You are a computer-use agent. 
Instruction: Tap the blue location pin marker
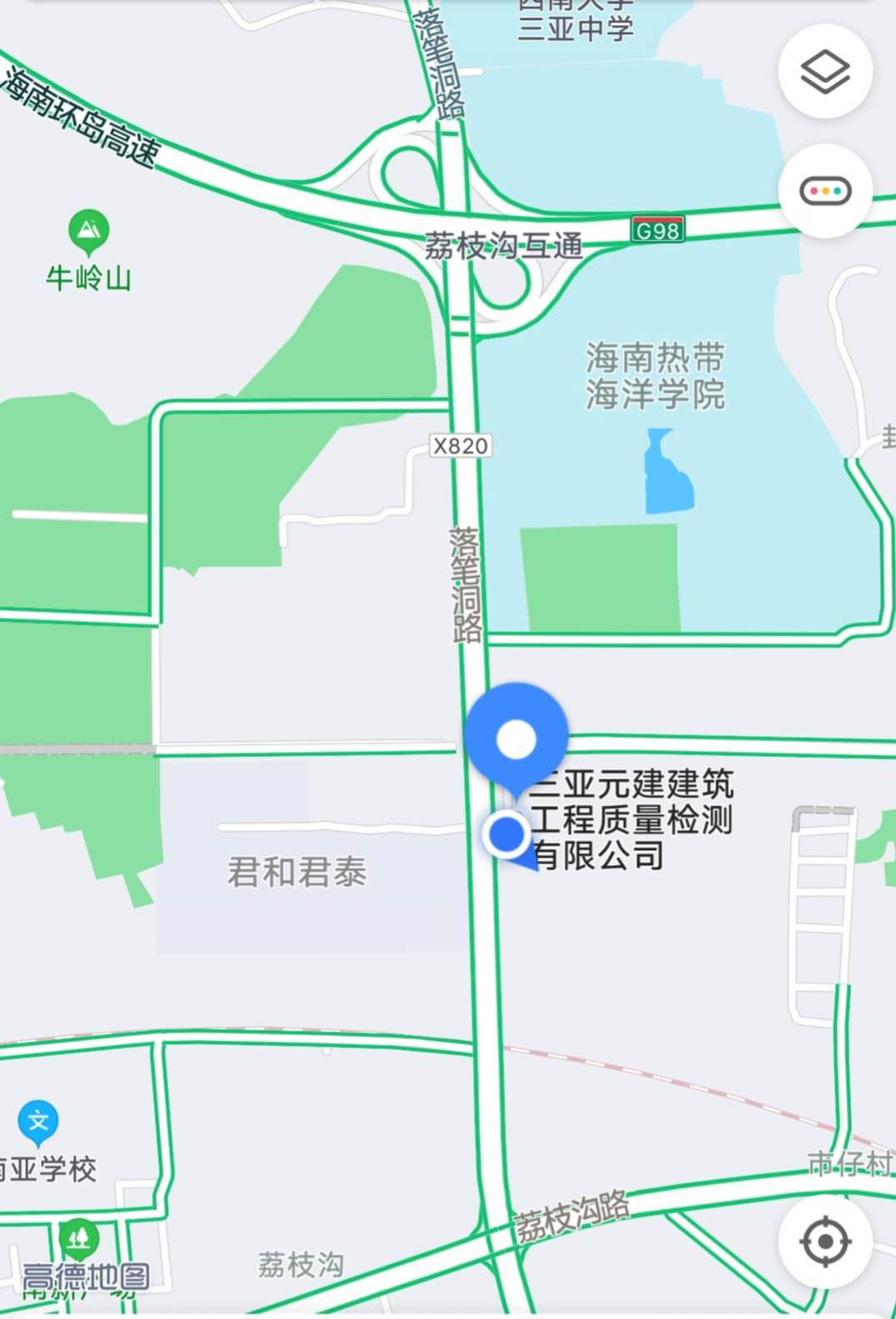(516, 738)
